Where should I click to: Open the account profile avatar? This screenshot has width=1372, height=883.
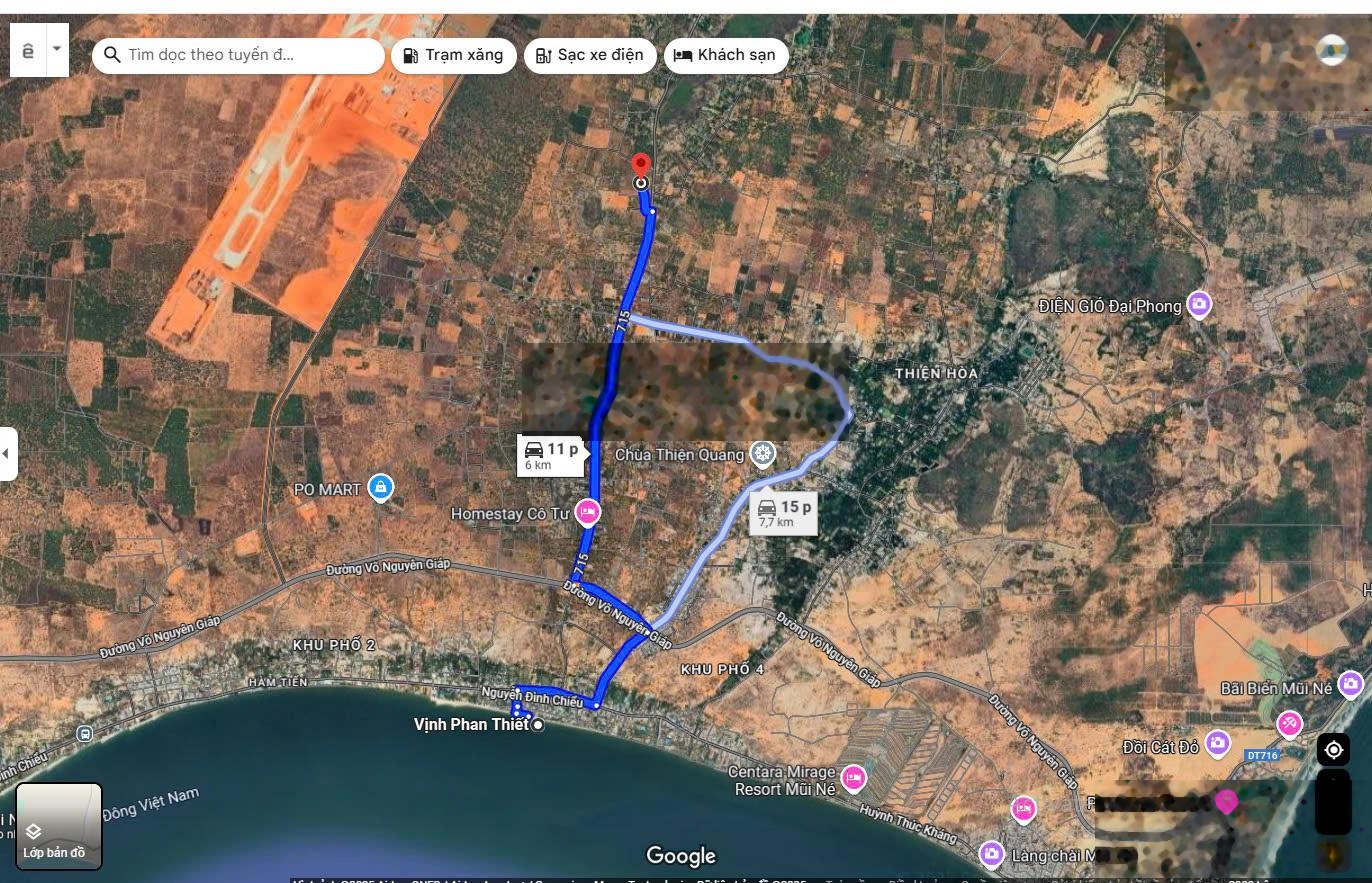coord(1331,50)
